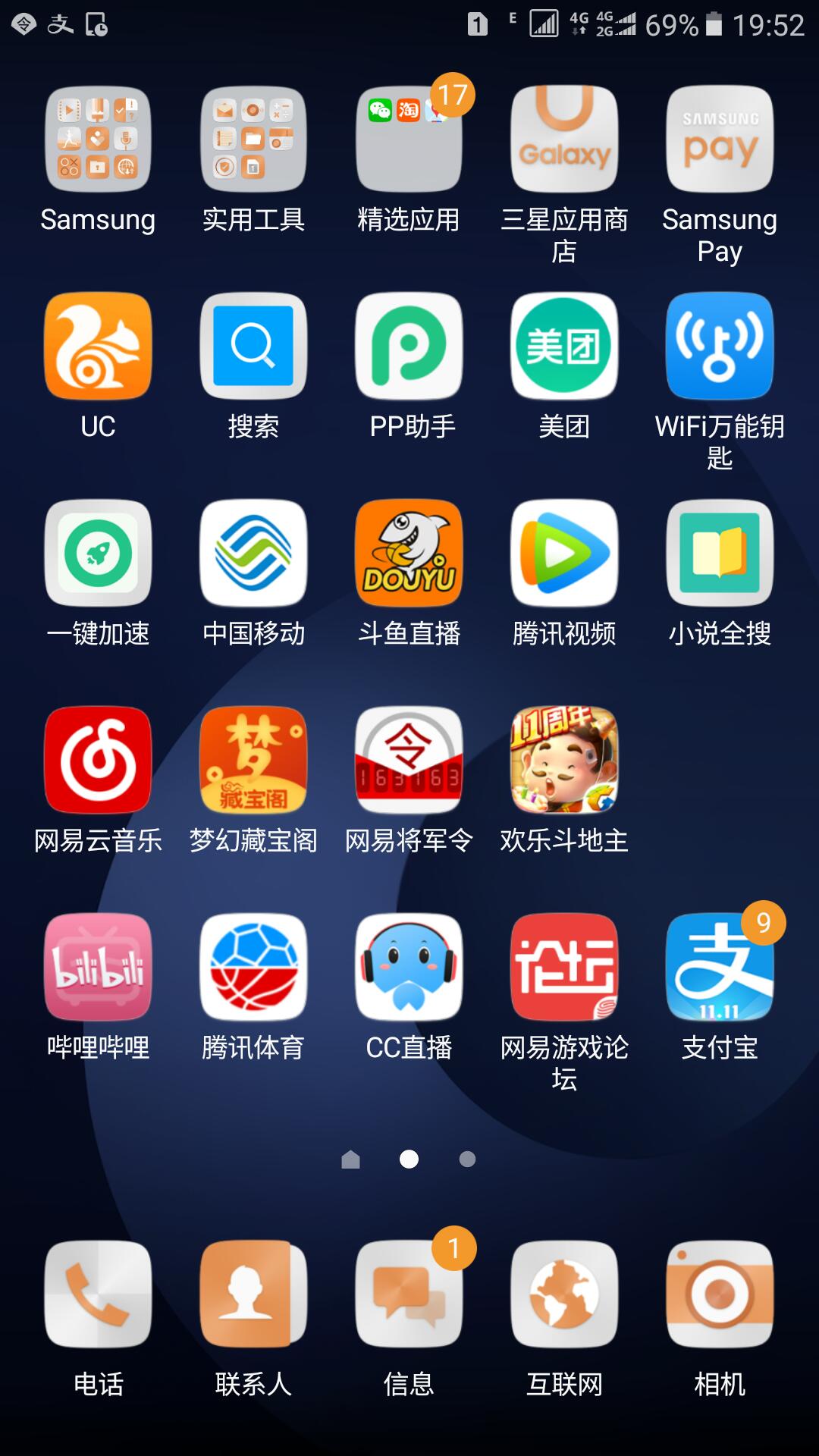Open 哔哩哔哩 app
This screenshot has width=819, height=1456.
(98, 967)
